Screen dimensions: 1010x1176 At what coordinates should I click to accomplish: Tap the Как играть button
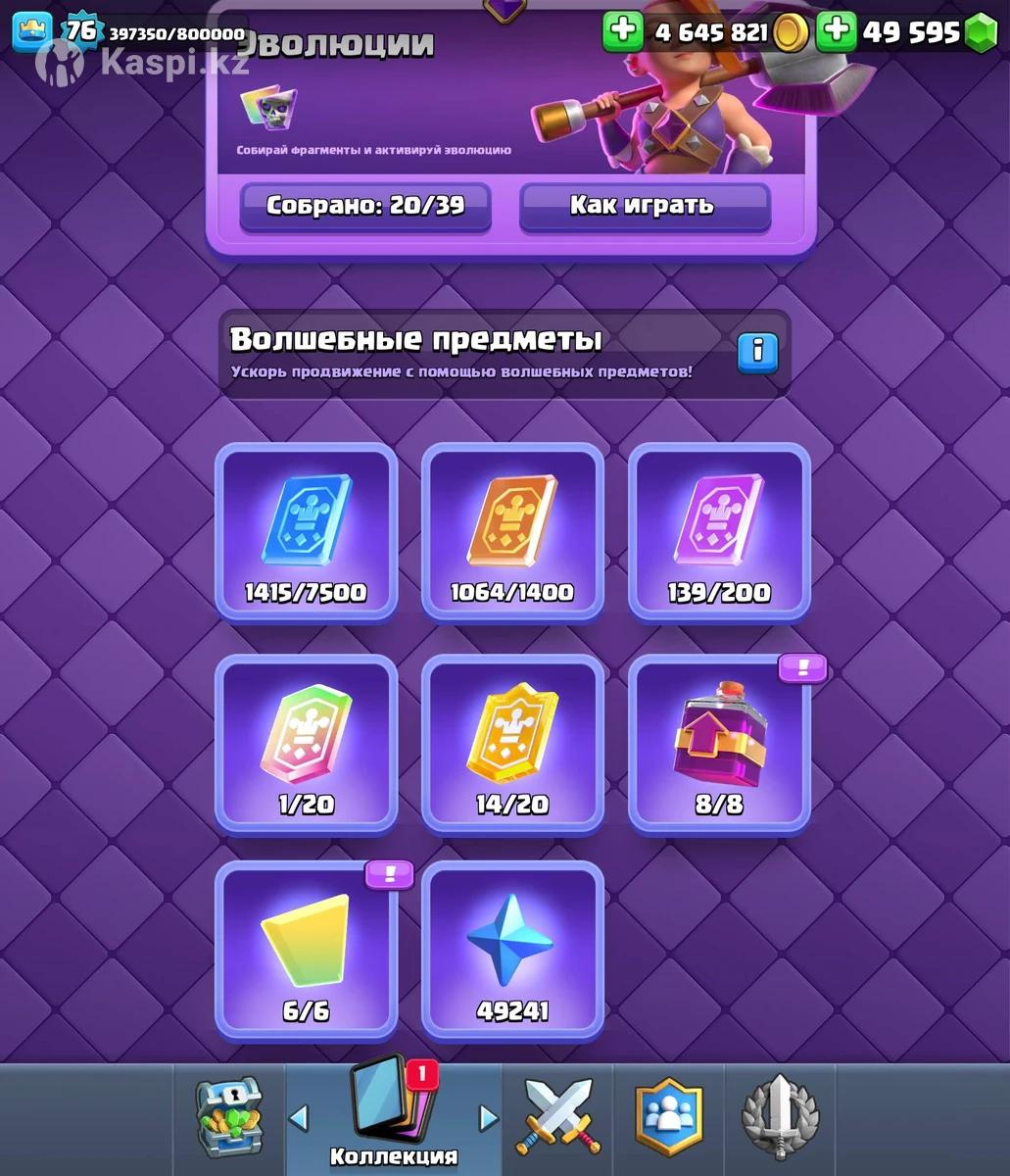point(644,206)
